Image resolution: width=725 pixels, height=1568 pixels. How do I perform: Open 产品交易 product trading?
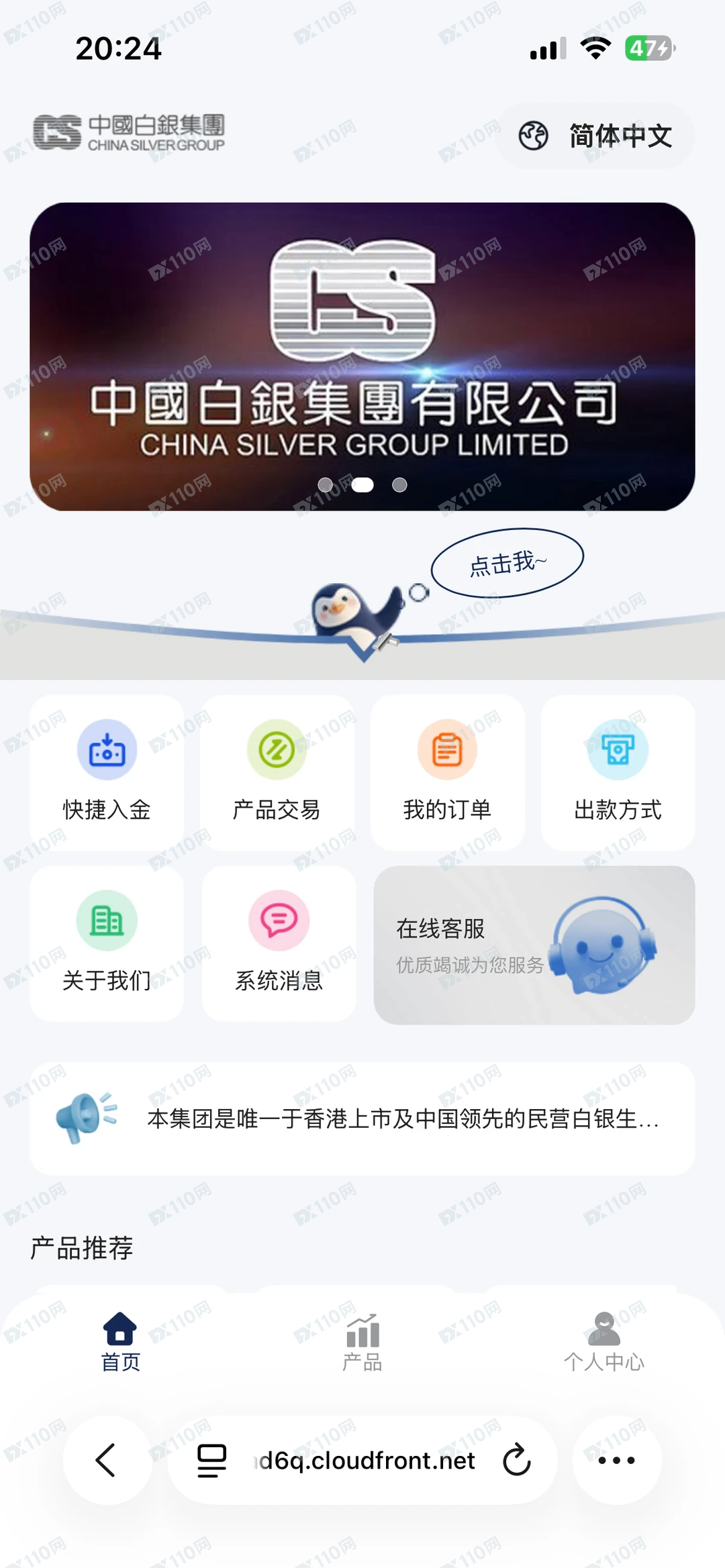[277, 772]
